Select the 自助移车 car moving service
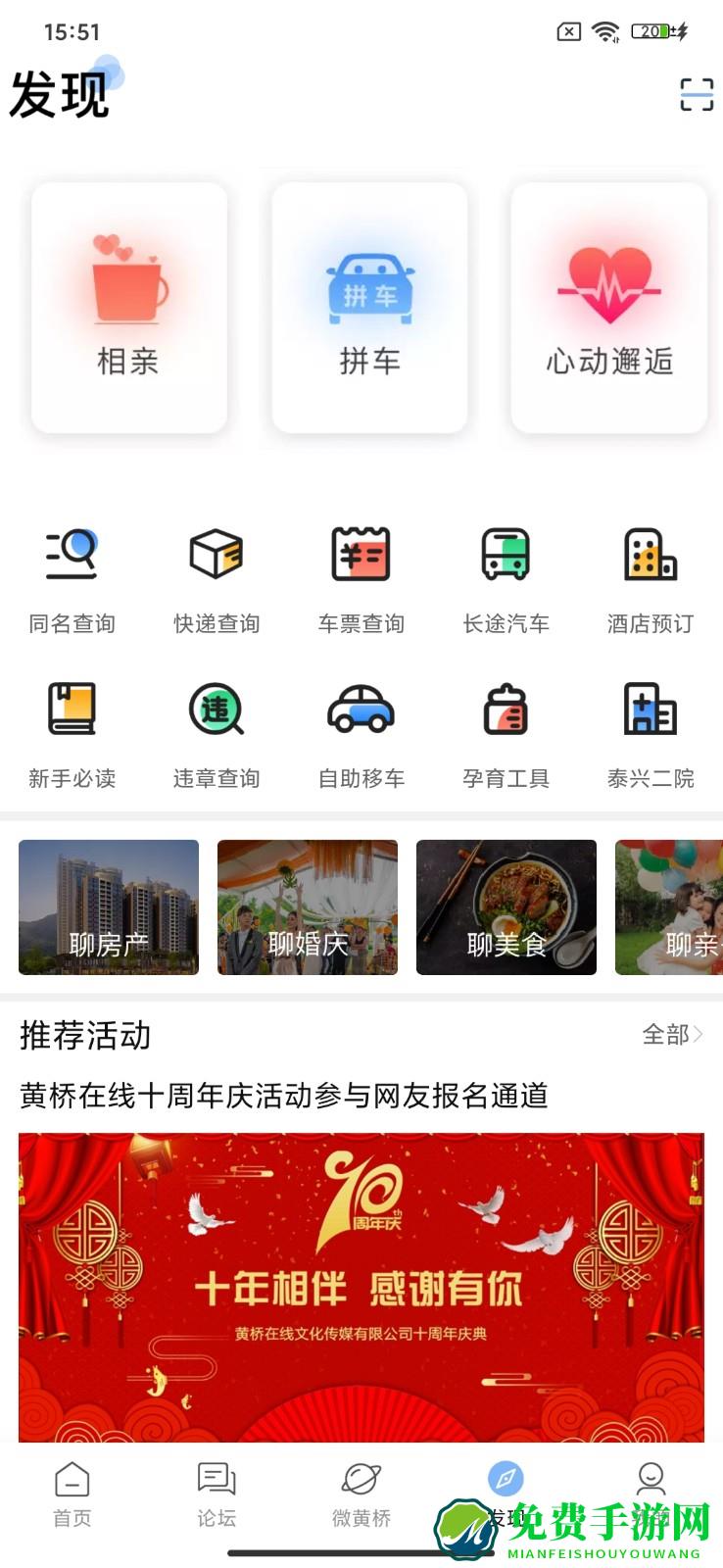 (361, 733)
